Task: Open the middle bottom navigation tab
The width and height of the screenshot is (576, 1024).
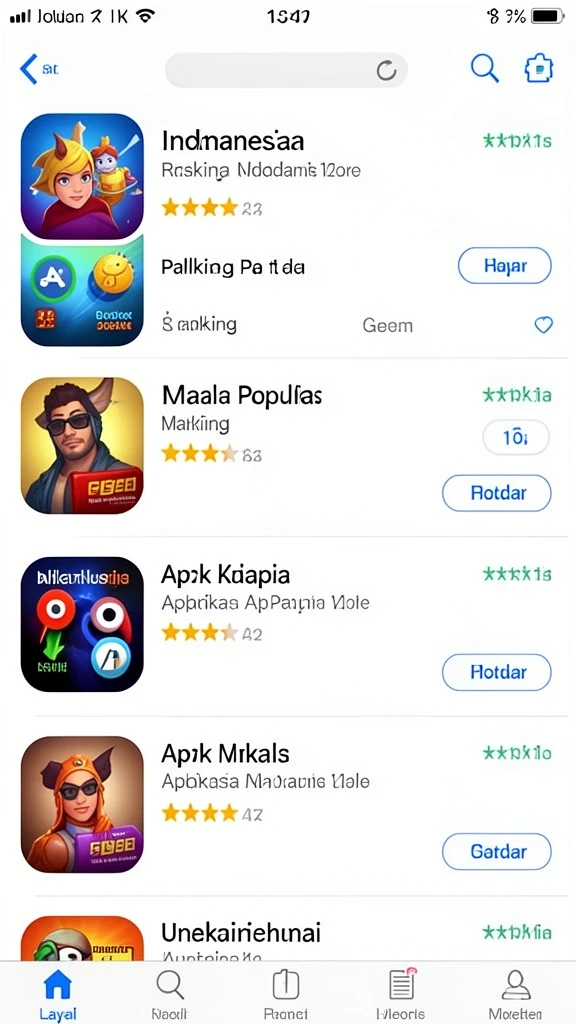Action: (285, 993)
